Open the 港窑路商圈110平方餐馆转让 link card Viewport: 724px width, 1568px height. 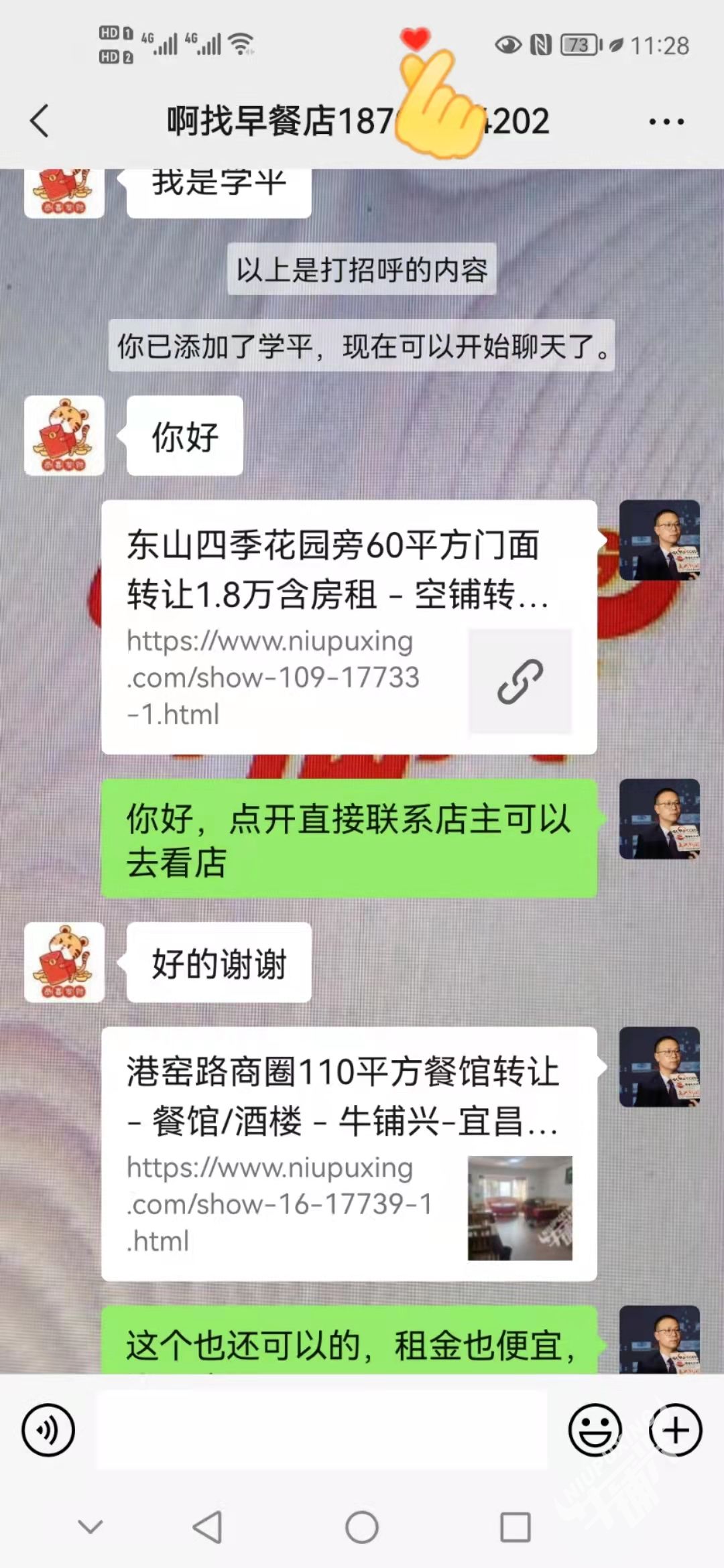pyautogui.click(x=349, y=1153)
